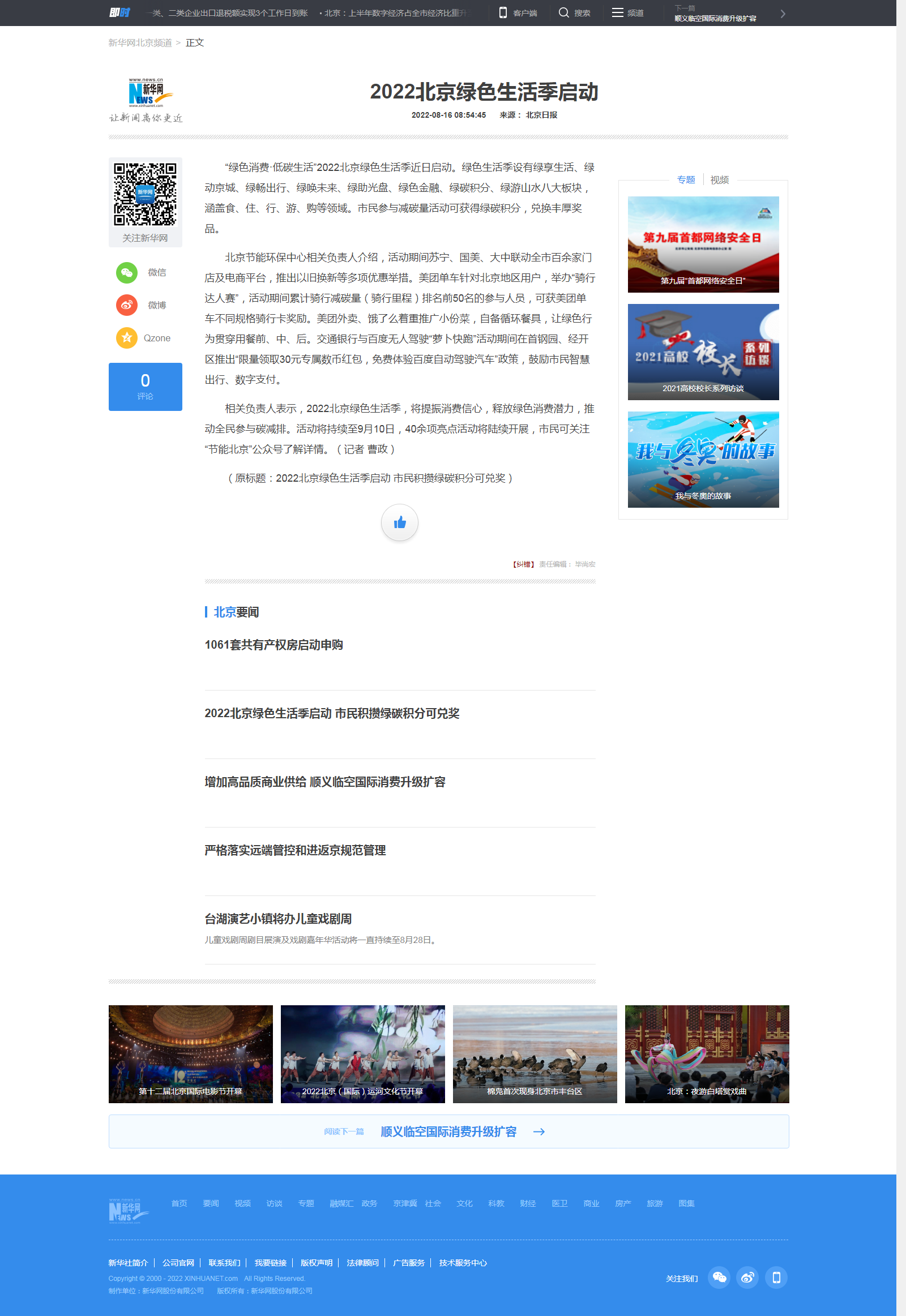Like the article with thumbs-up
This screenshot has height=1316, width=906.
[x=400, y=522]
